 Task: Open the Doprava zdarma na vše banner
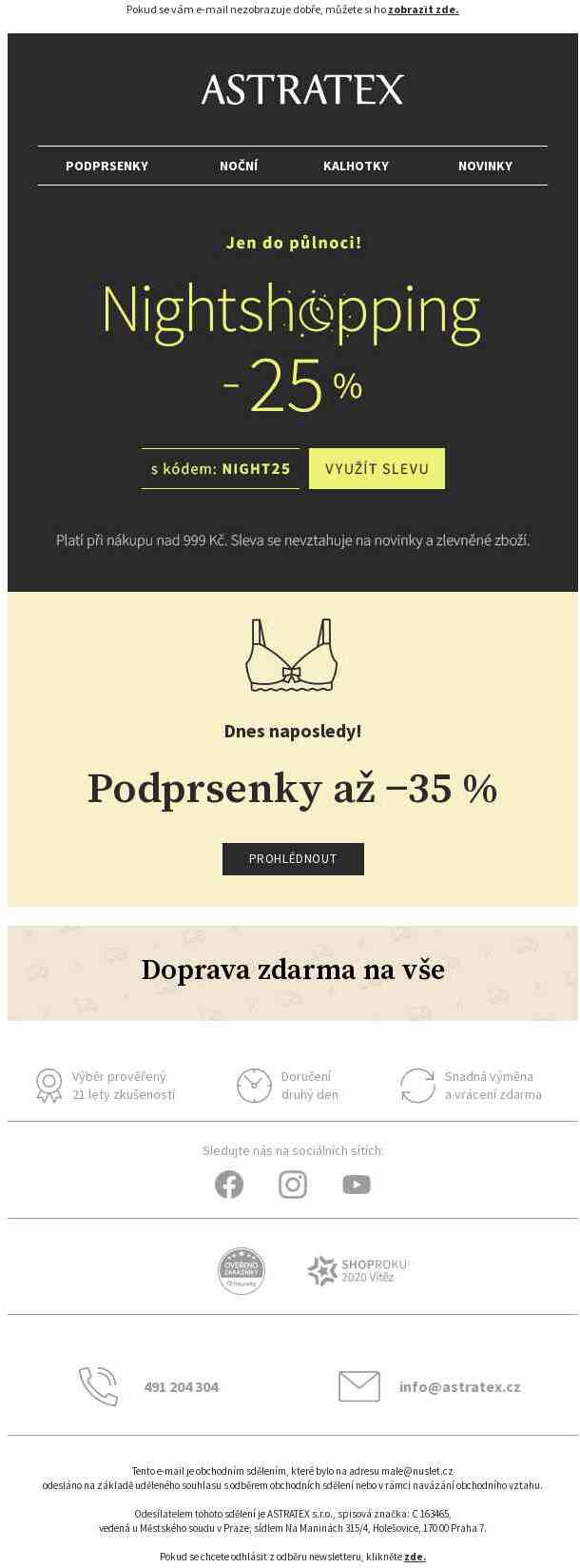tap(293, 971)
